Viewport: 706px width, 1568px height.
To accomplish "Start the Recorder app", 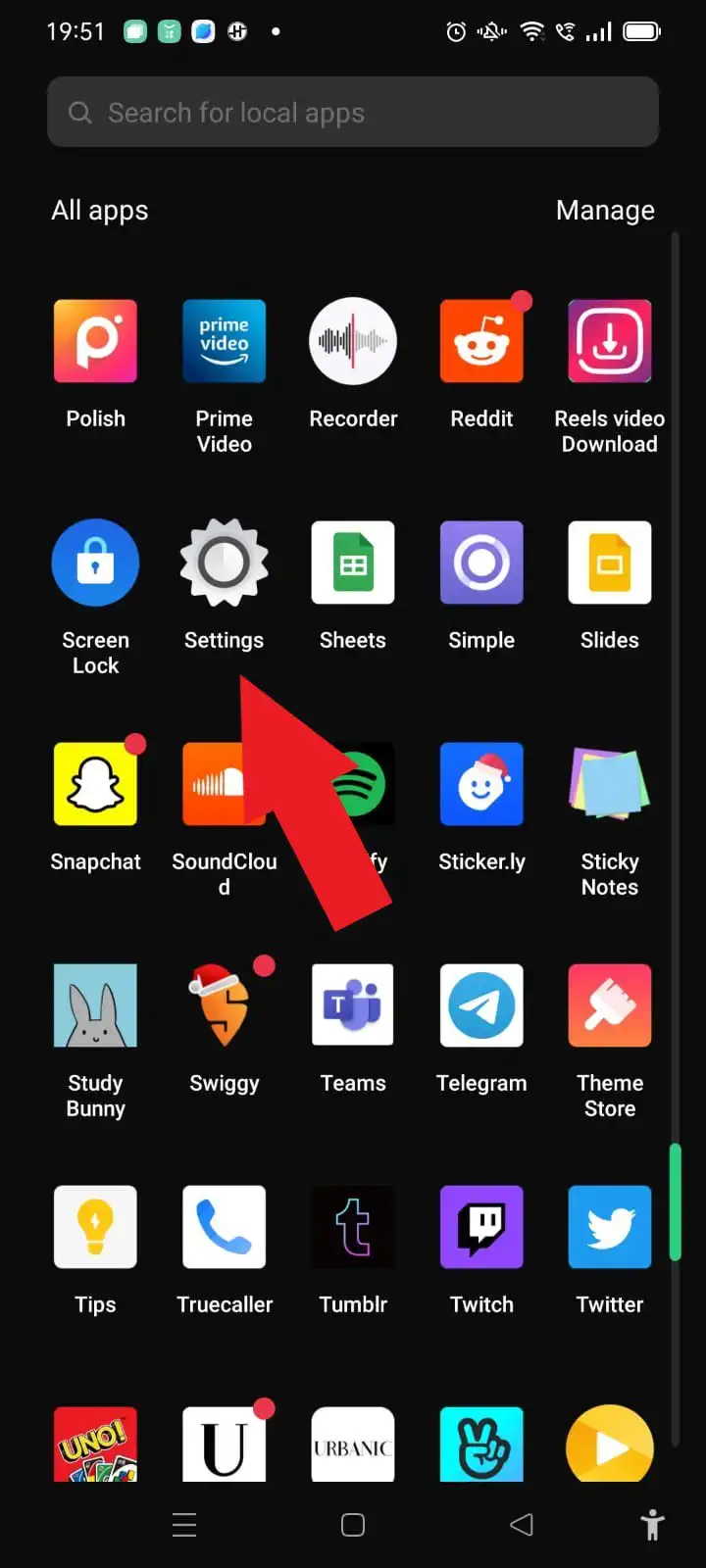I will (353, 342).
